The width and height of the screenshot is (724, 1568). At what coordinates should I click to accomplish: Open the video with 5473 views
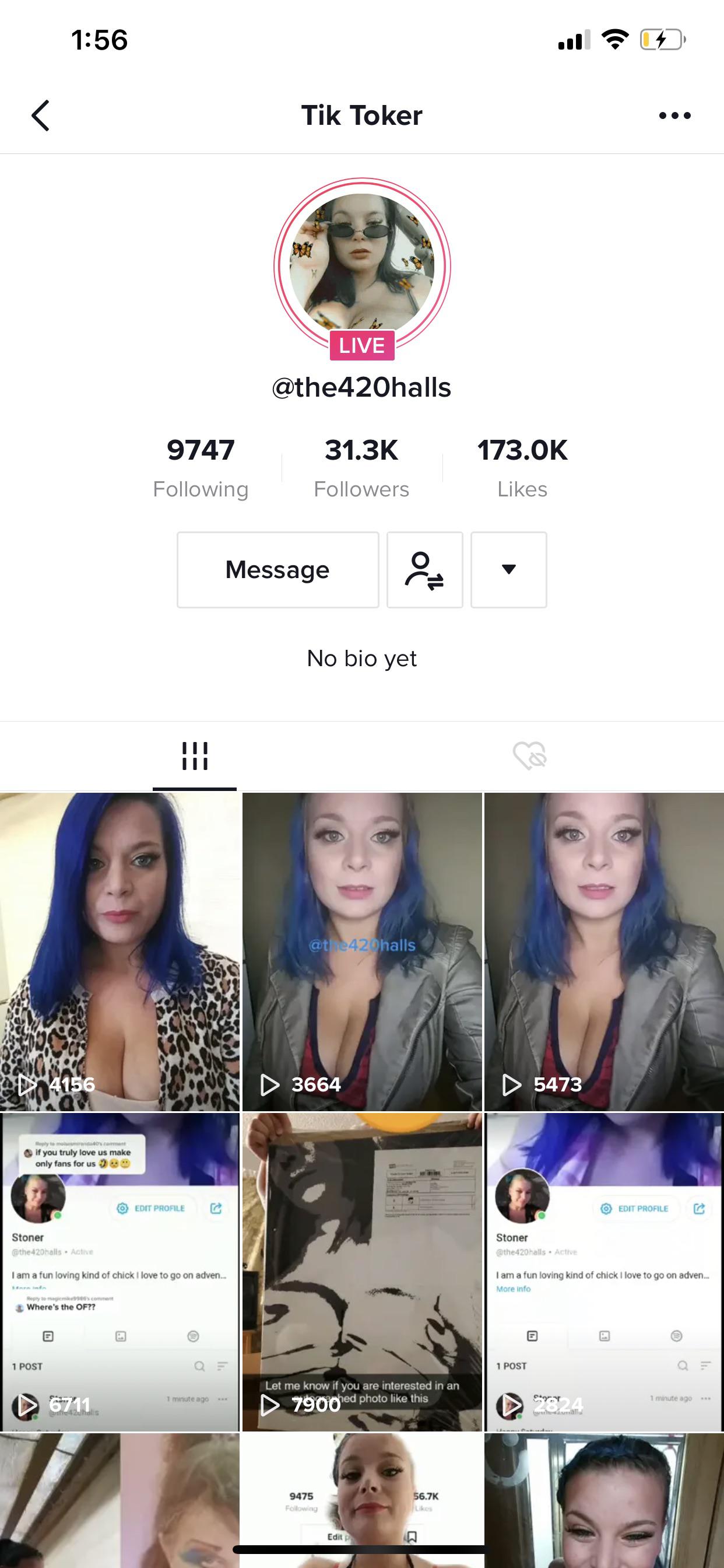[604, 951]
